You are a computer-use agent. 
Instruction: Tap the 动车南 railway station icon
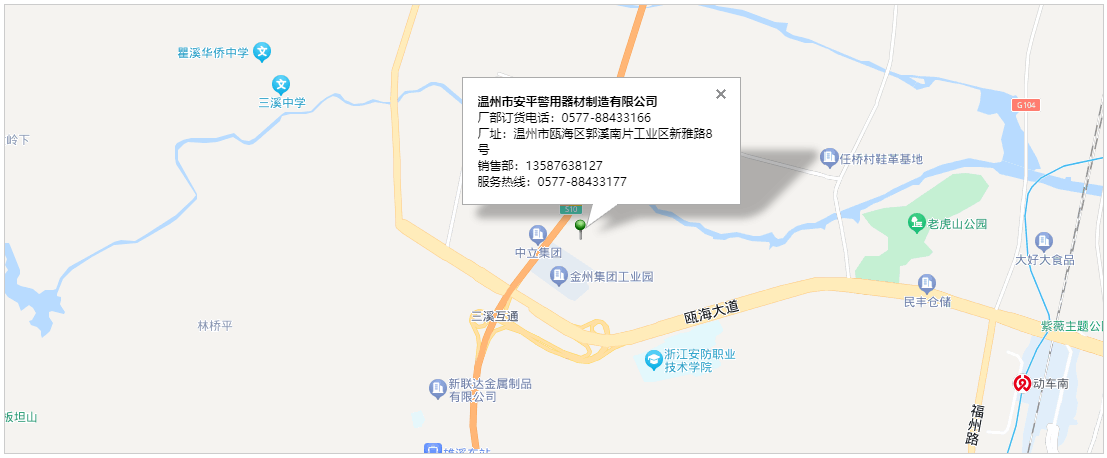(1022, 382)
